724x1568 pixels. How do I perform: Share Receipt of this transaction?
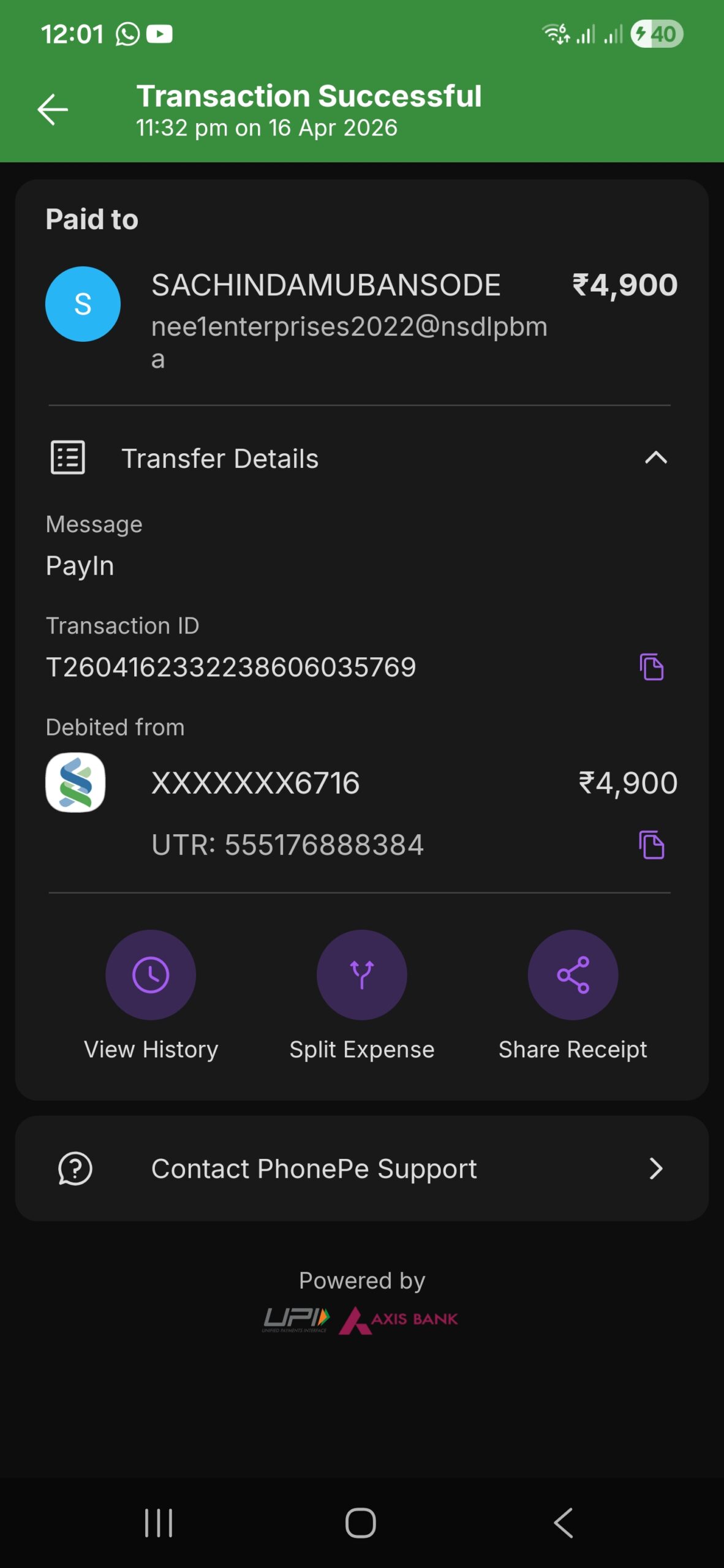[572, 974]
